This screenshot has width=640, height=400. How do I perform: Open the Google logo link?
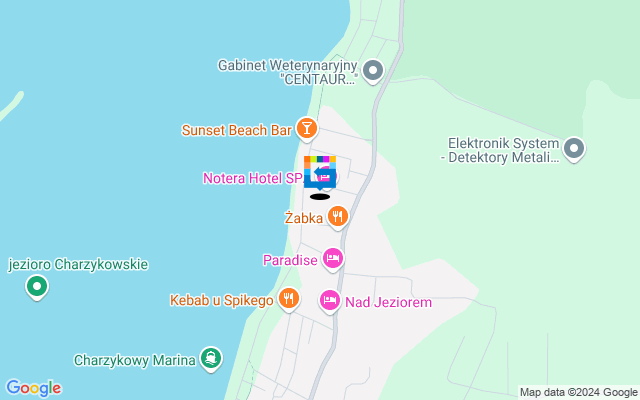[33, 388]
